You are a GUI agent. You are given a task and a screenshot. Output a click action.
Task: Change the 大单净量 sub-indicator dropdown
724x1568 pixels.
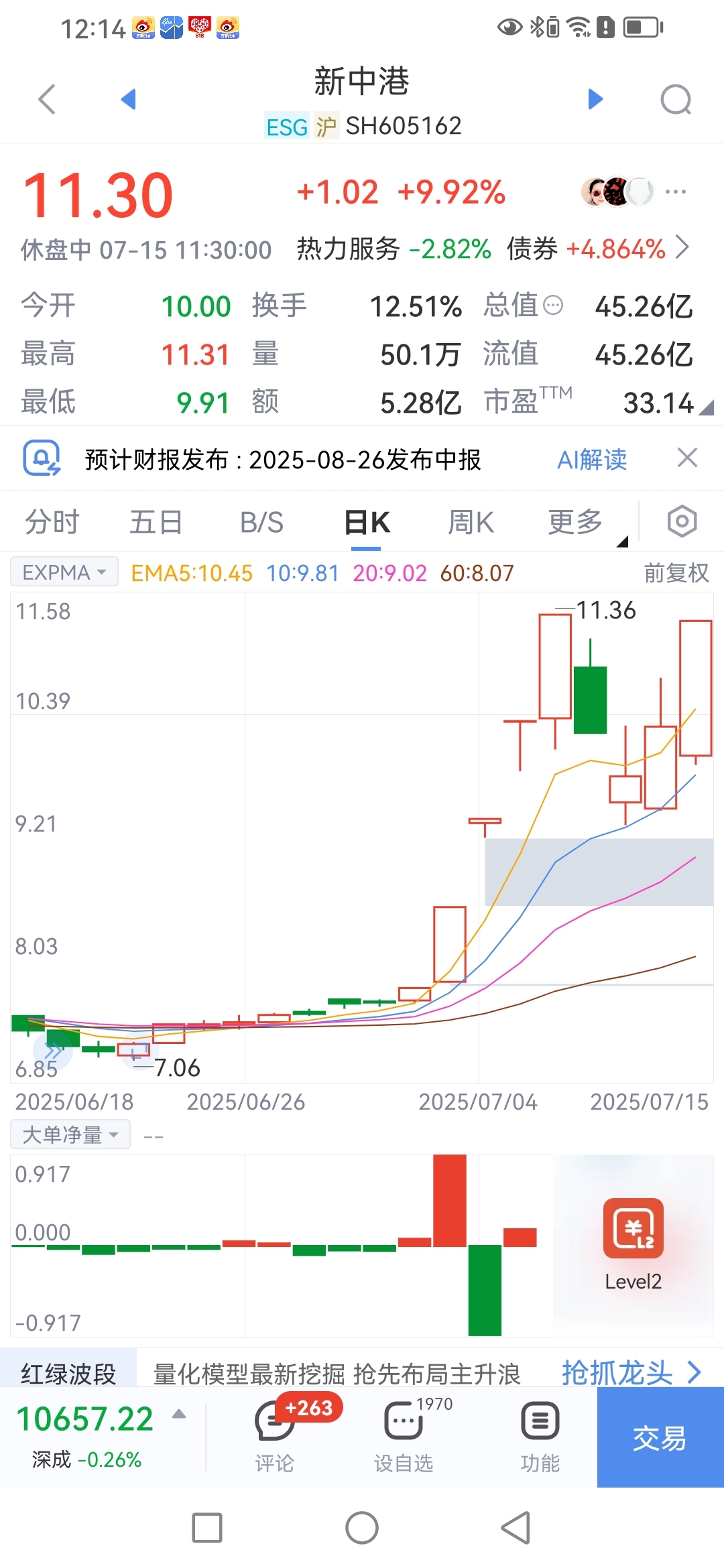70,1135
